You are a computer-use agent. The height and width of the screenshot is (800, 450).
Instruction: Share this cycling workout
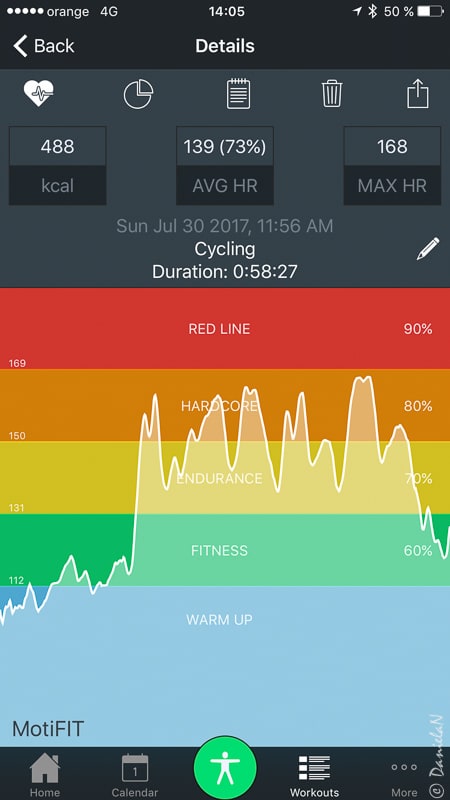point(418,93)
